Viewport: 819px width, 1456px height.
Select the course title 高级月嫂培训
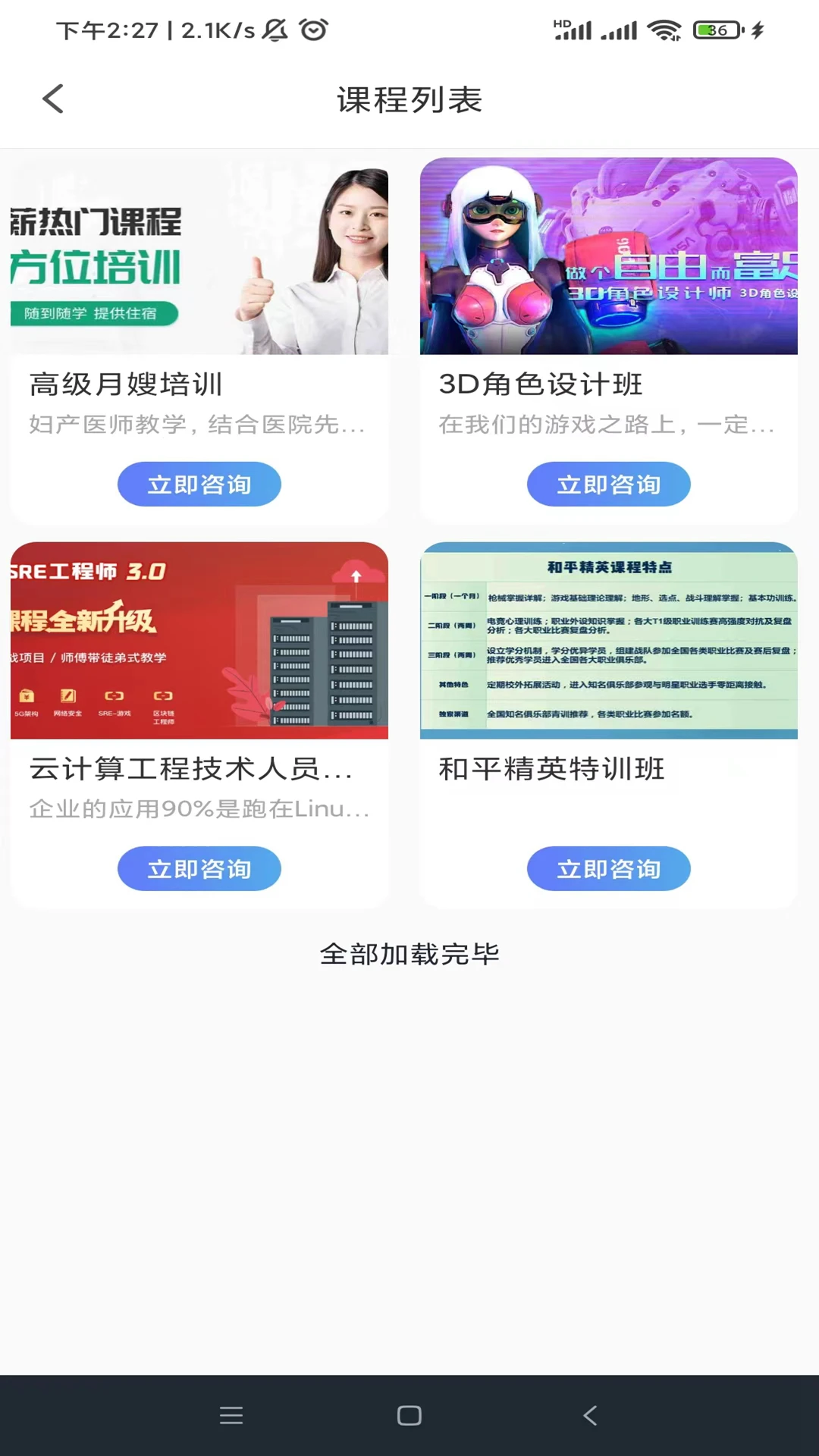click(126, 385)
